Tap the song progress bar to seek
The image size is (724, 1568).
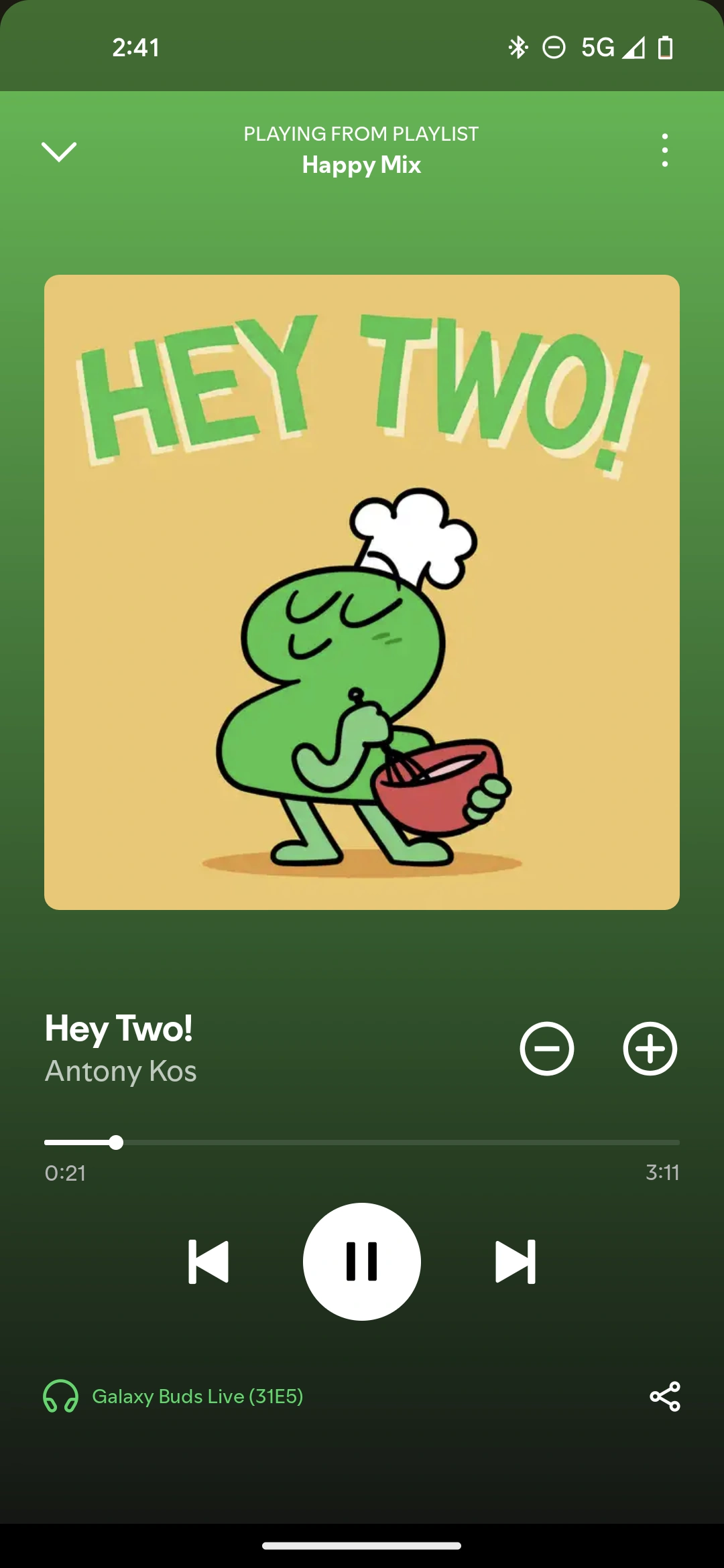tap(362, 1142)
